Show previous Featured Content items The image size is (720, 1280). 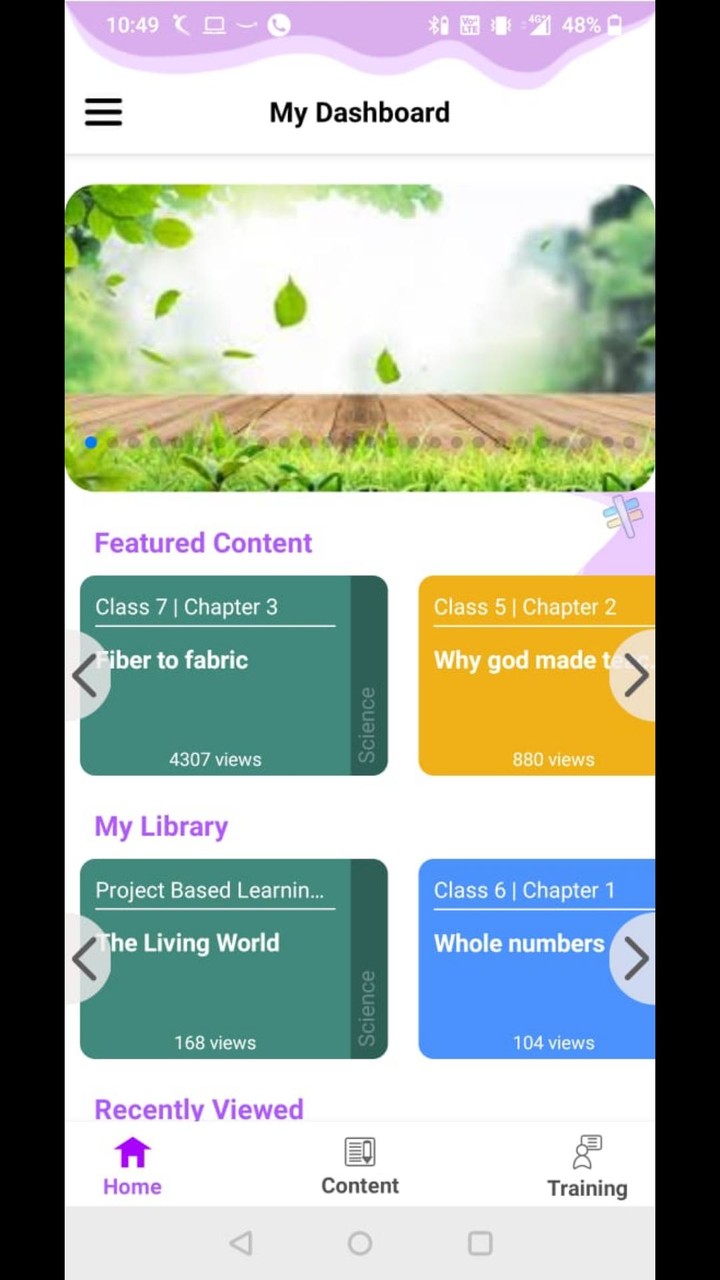[x=86, y=677]
